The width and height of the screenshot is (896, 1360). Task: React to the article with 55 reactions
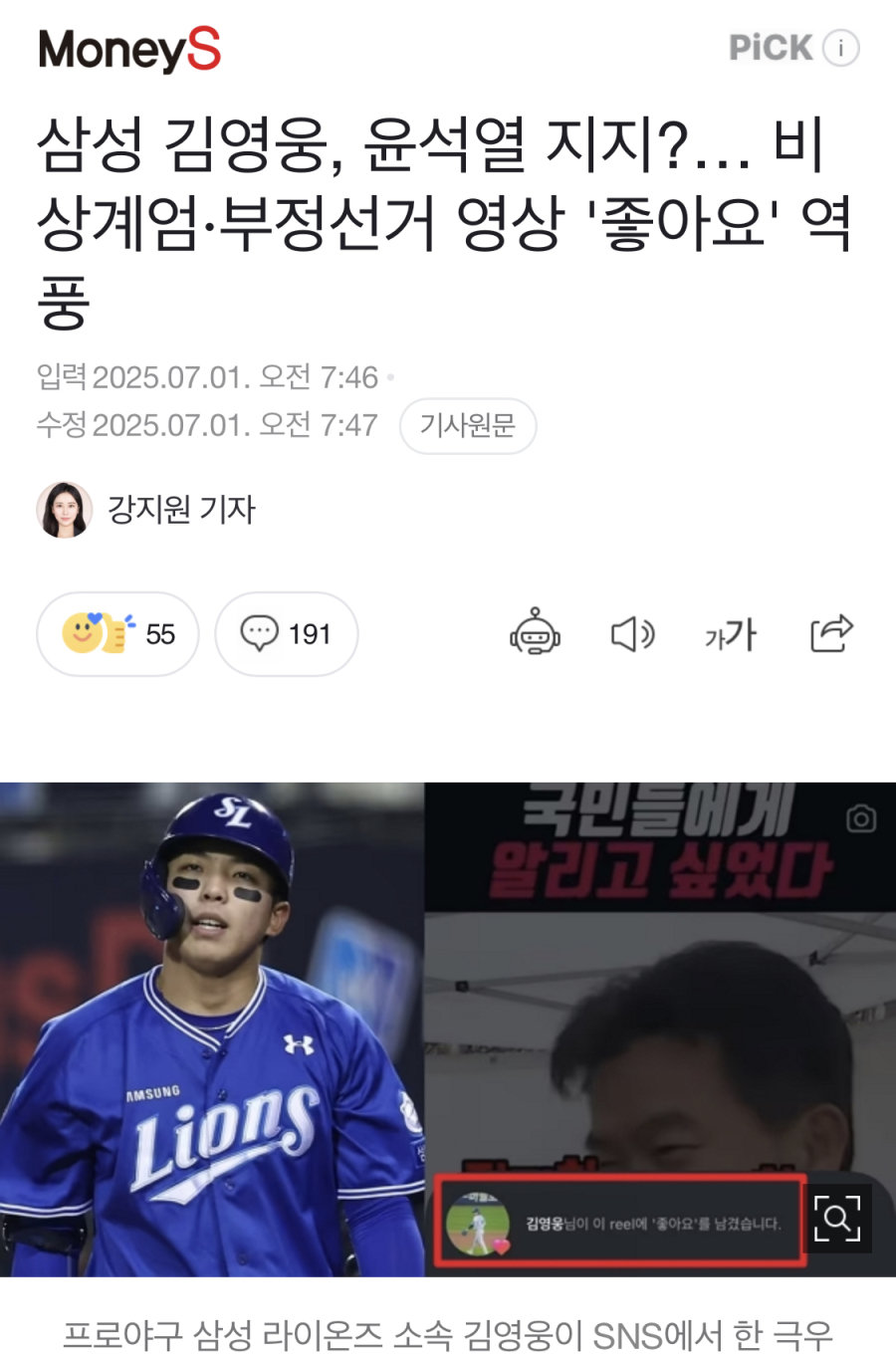(117, 634)
